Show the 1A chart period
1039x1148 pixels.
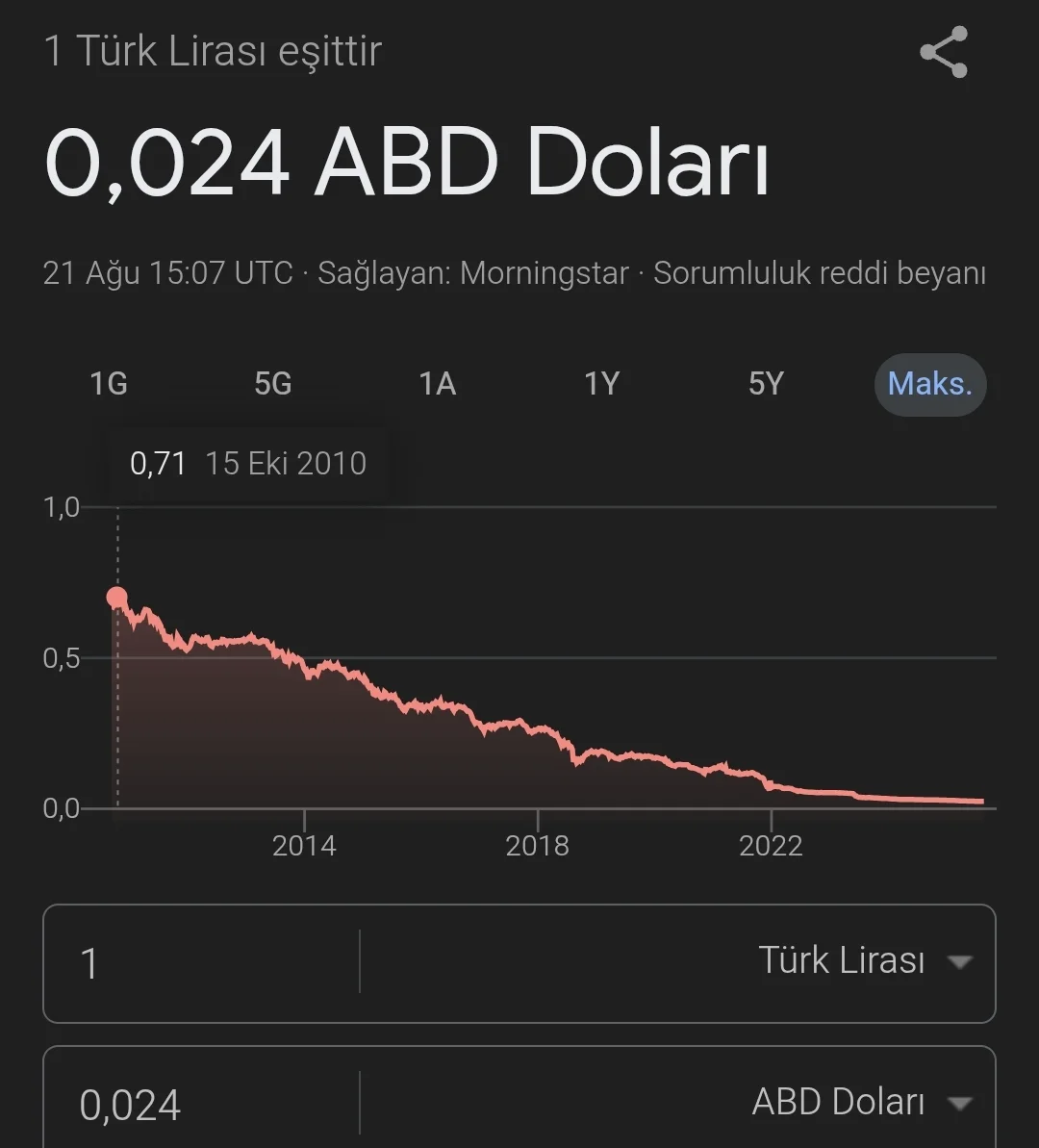pyautogui.click(x=437, y=384)
